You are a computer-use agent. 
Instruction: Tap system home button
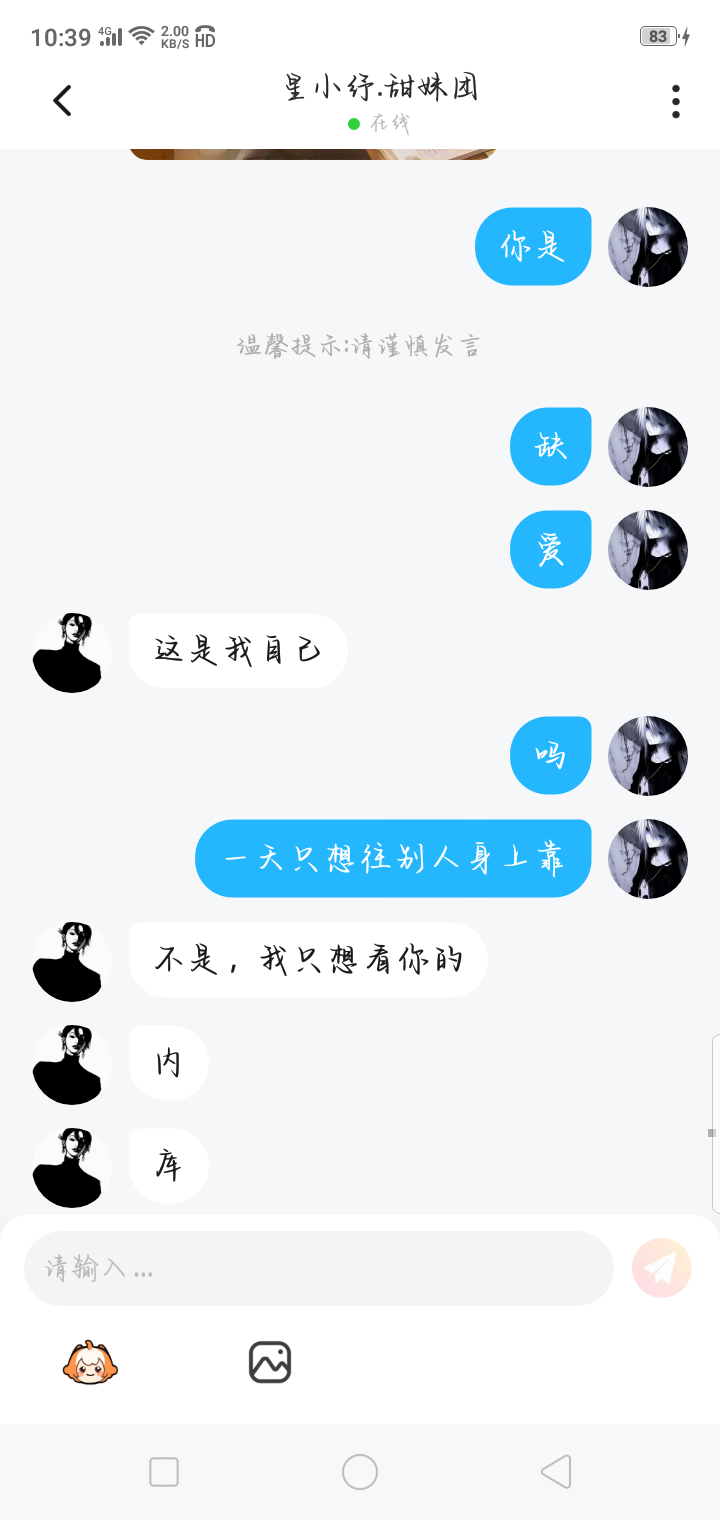pyautogui.click(x=360, y=1472)
